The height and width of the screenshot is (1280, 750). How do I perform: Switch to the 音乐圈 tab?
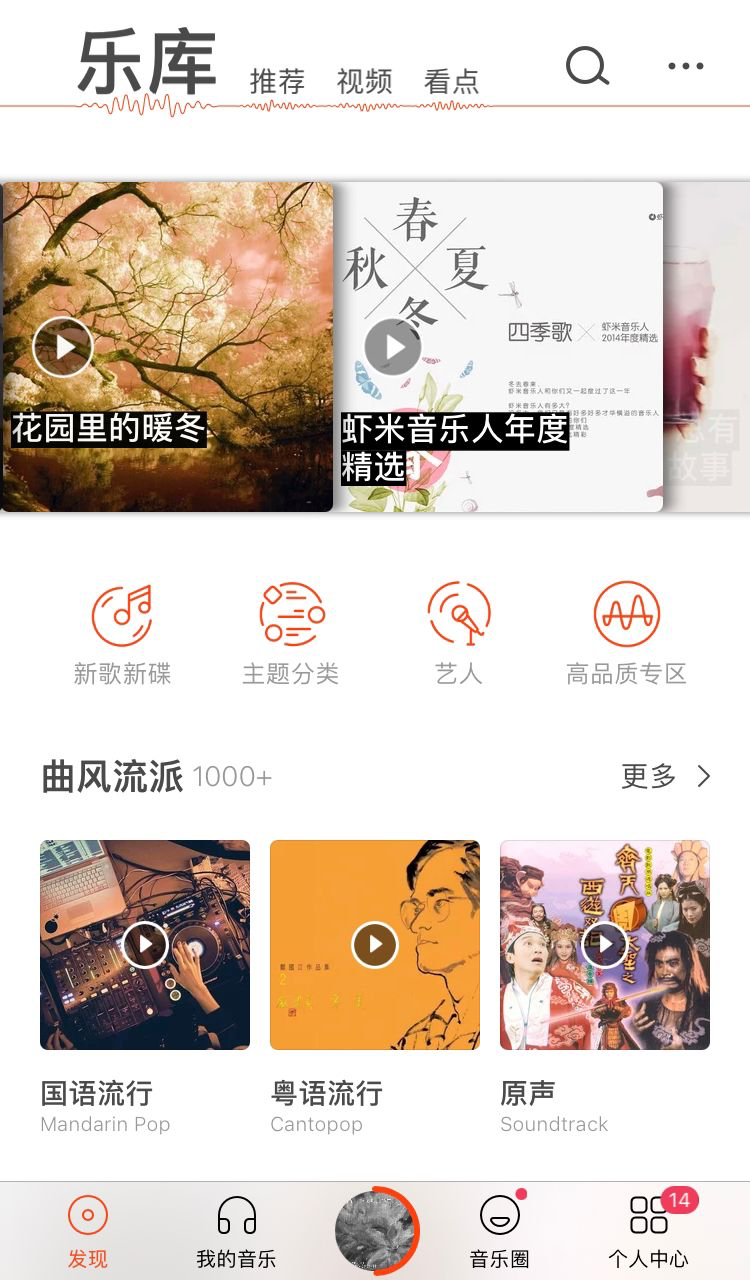point(500,1232)
